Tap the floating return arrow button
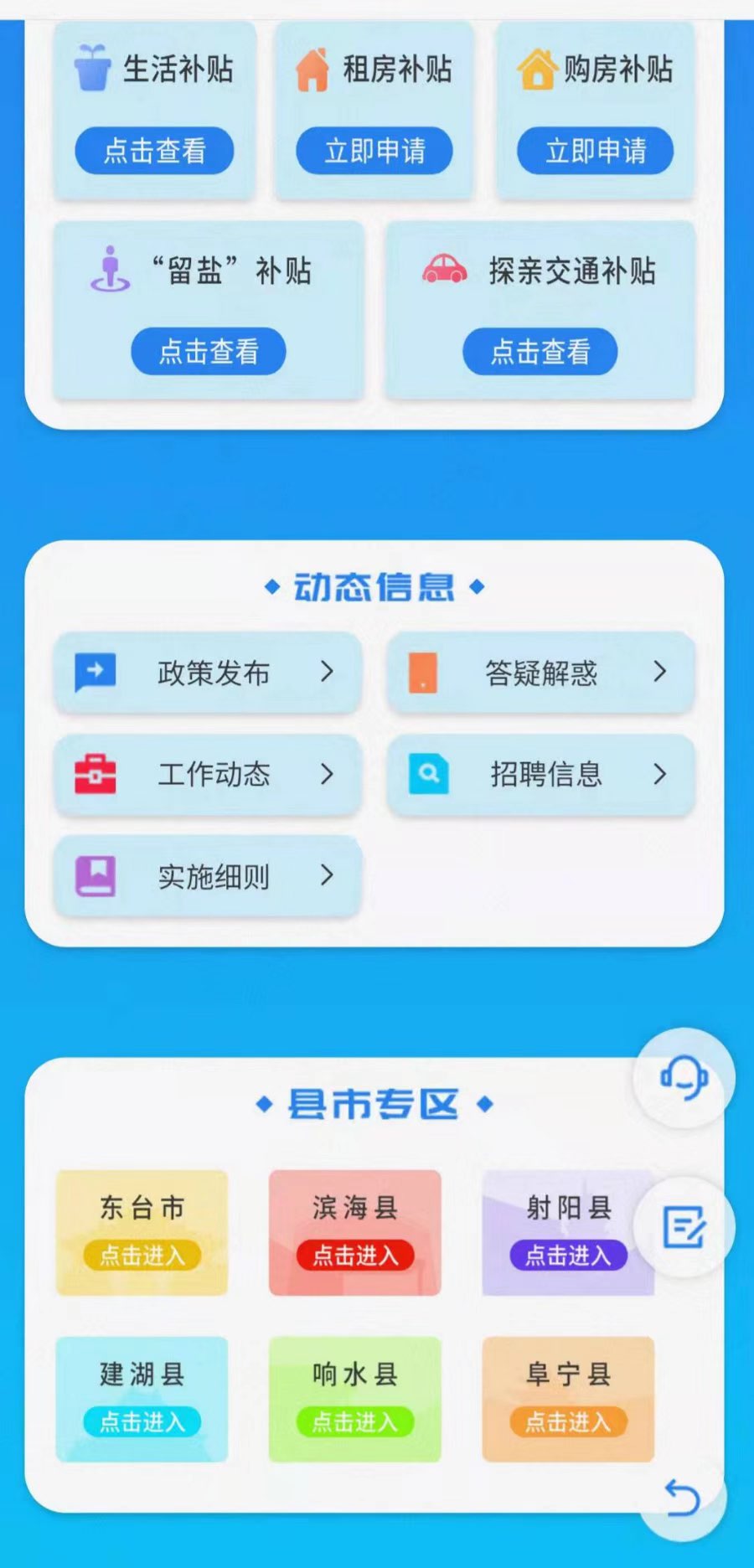 pyautogui.click(x=682, y=1498)
